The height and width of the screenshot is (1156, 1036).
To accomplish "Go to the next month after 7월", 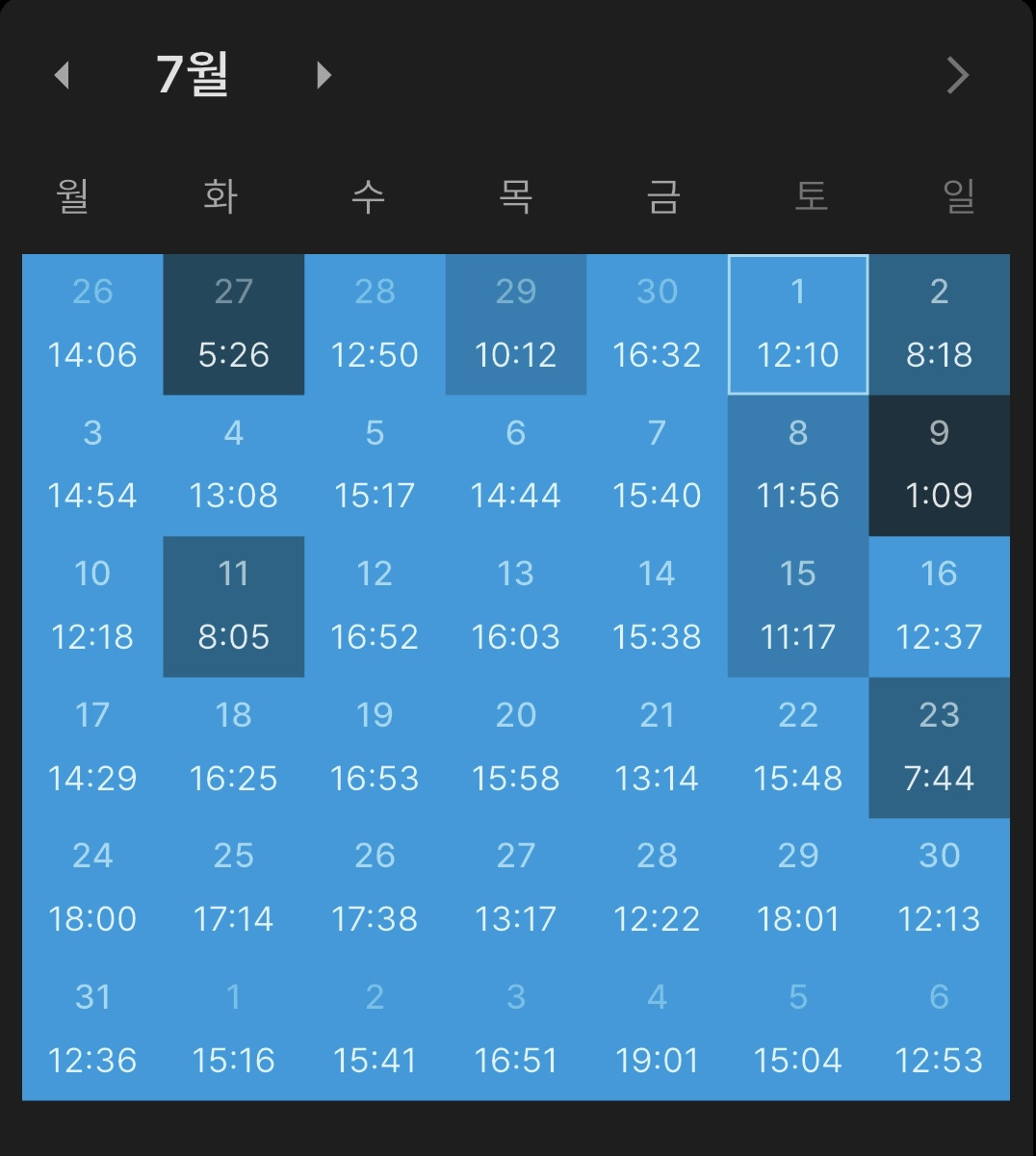I will (x=324, y=75).
